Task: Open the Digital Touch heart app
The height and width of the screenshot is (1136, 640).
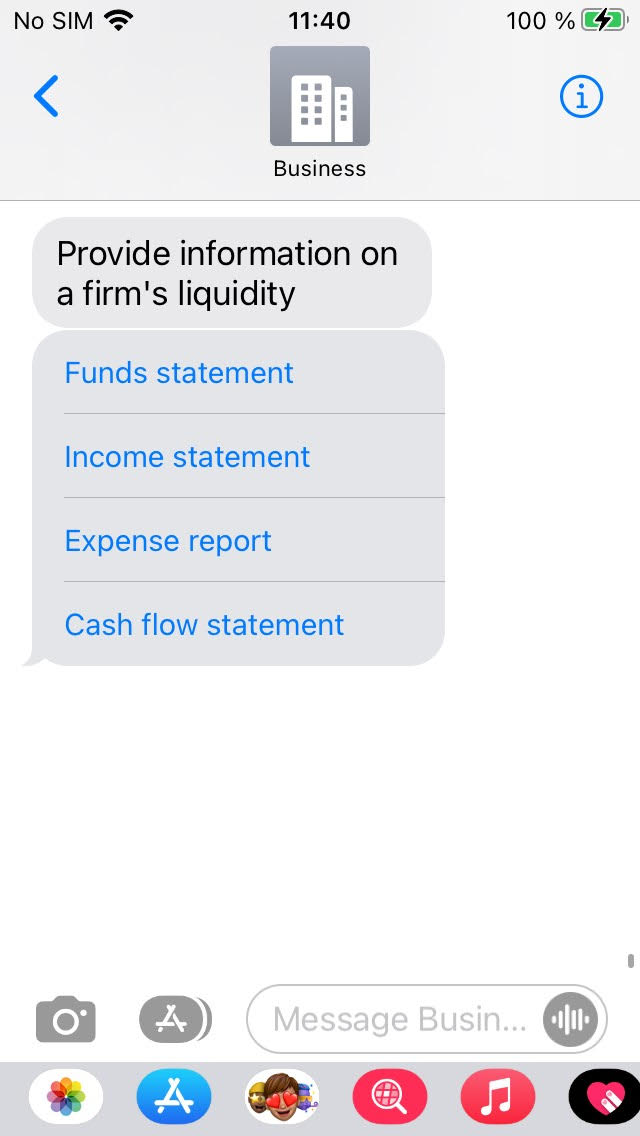Action: [x=604, y=1098]
